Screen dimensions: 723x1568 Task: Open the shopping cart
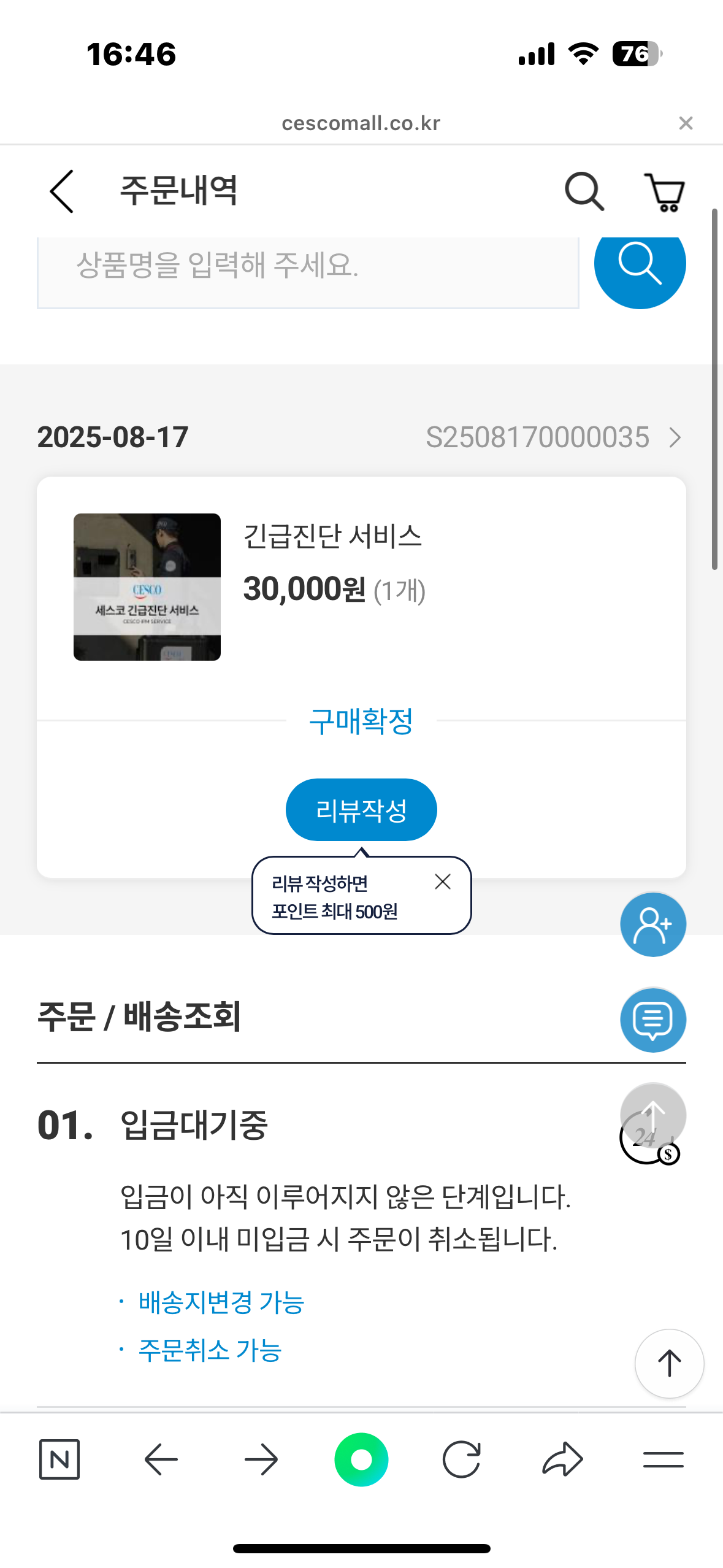click(665, 192)
